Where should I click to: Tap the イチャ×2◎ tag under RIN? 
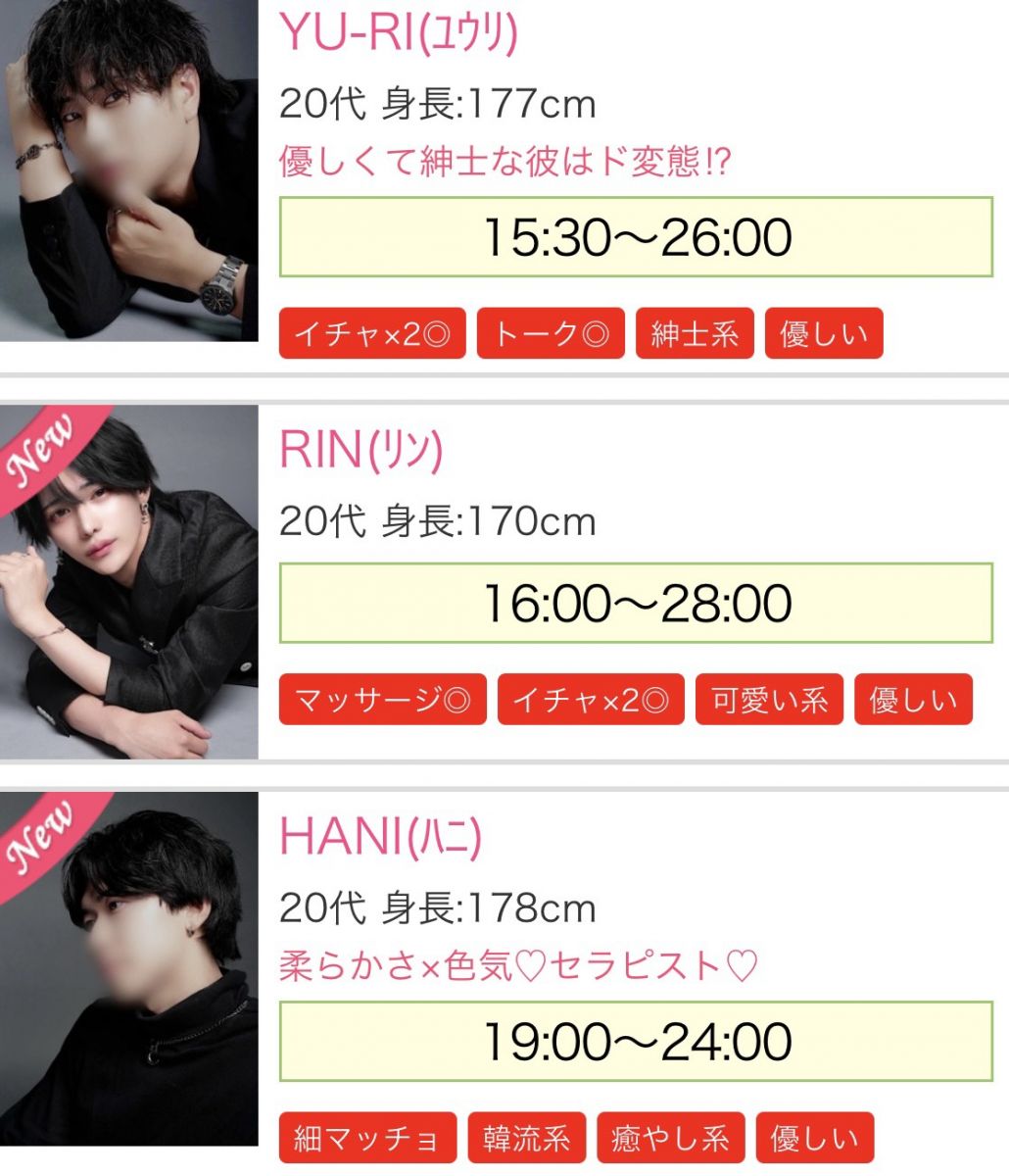click(x=591, y=700)
